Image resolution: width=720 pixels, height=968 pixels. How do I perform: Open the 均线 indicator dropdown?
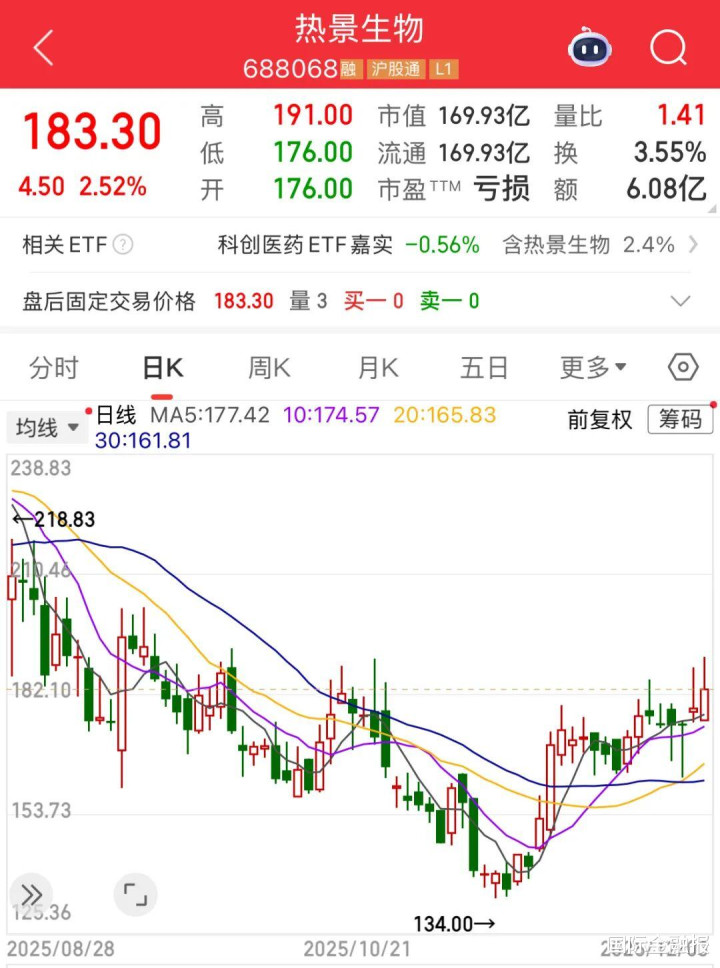46,428
